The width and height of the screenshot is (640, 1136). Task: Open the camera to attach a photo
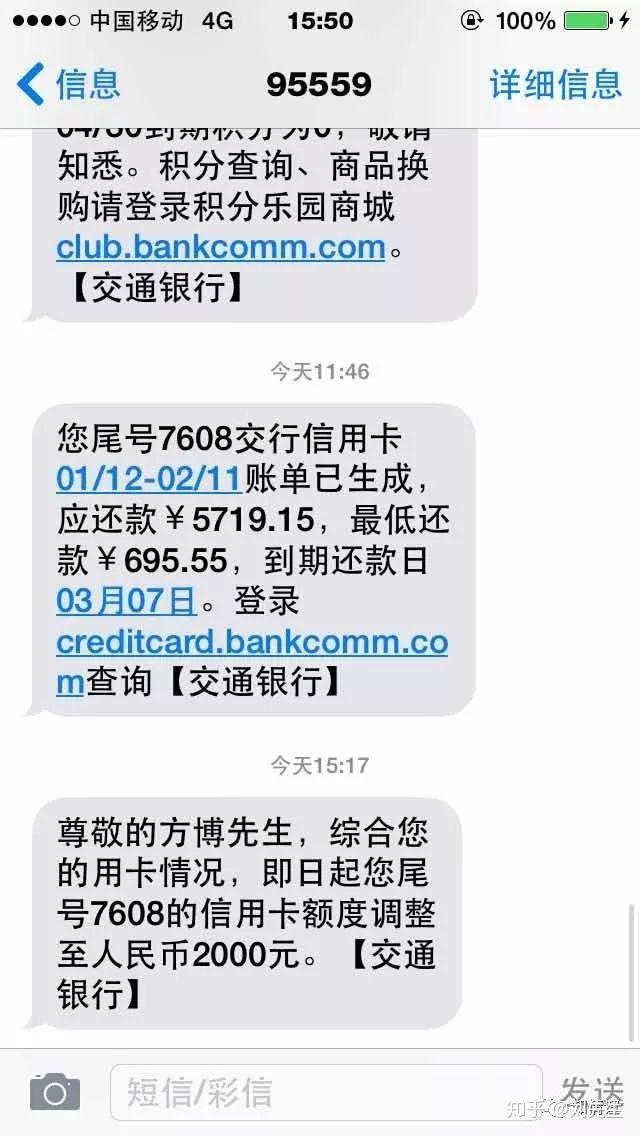tap(54, 1091)
